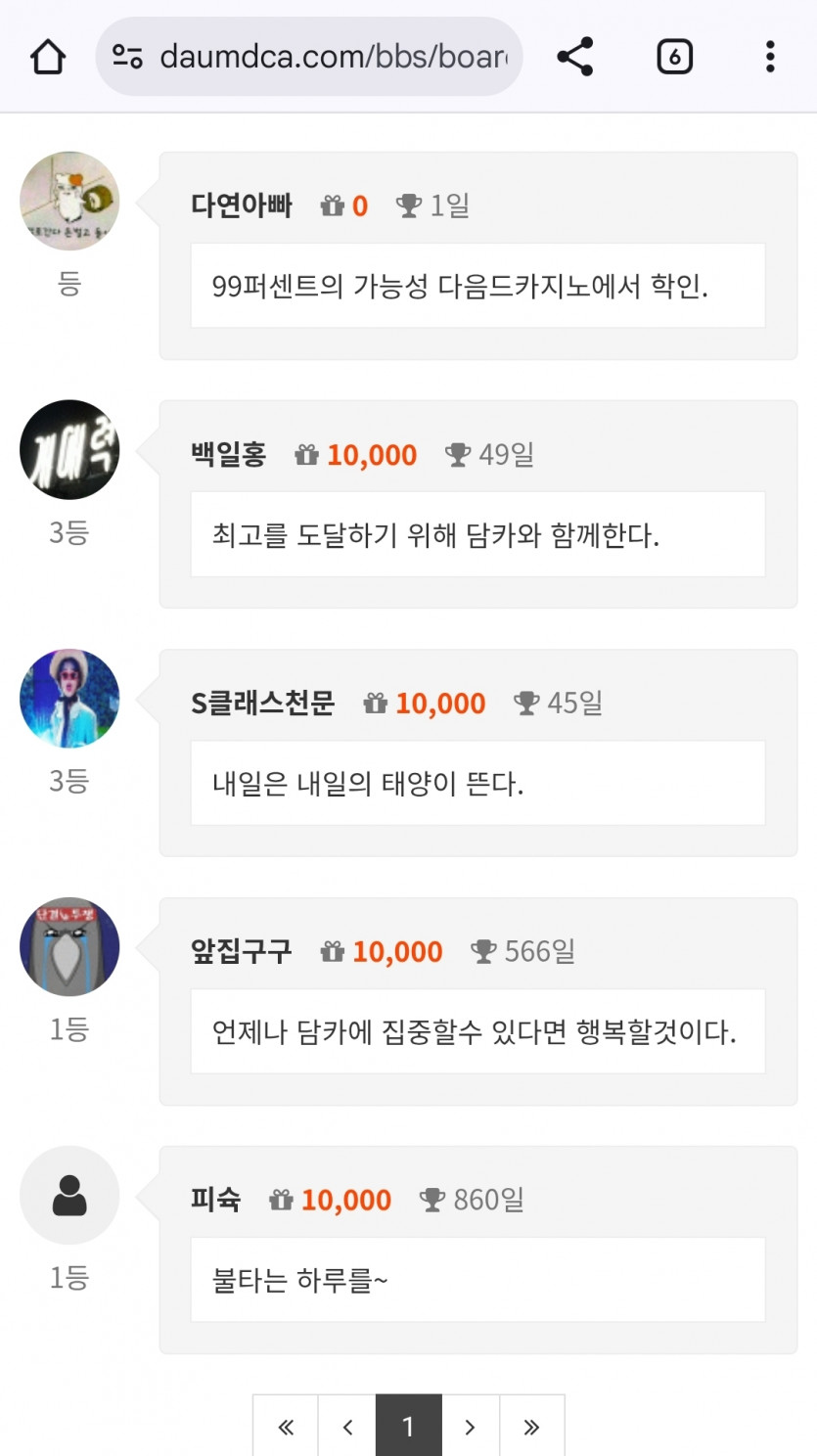
Task: Tap the Share icon next to the address bar
Action: pos(575,56)
